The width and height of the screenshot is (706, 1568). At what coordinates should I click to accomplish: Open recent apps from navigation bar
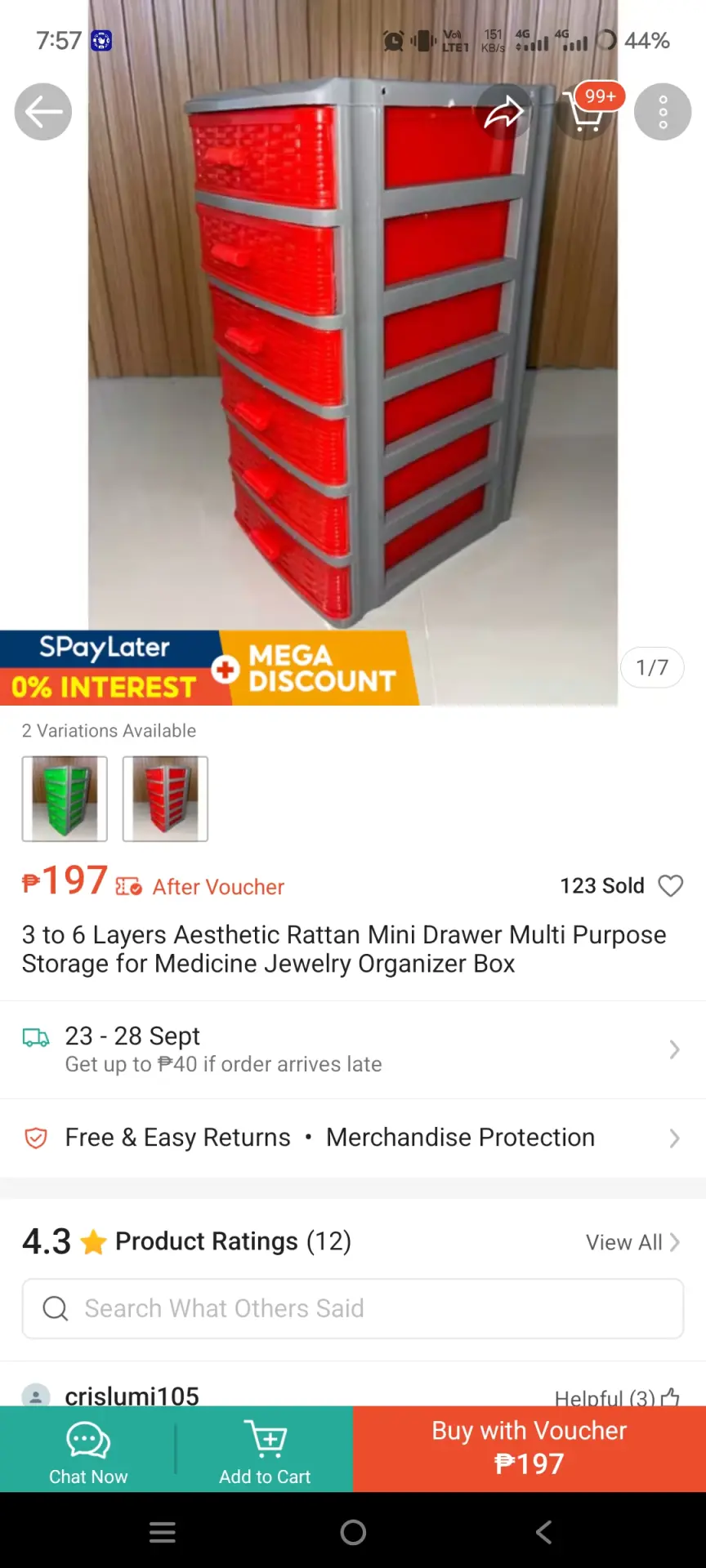[x=163, y=1532]
